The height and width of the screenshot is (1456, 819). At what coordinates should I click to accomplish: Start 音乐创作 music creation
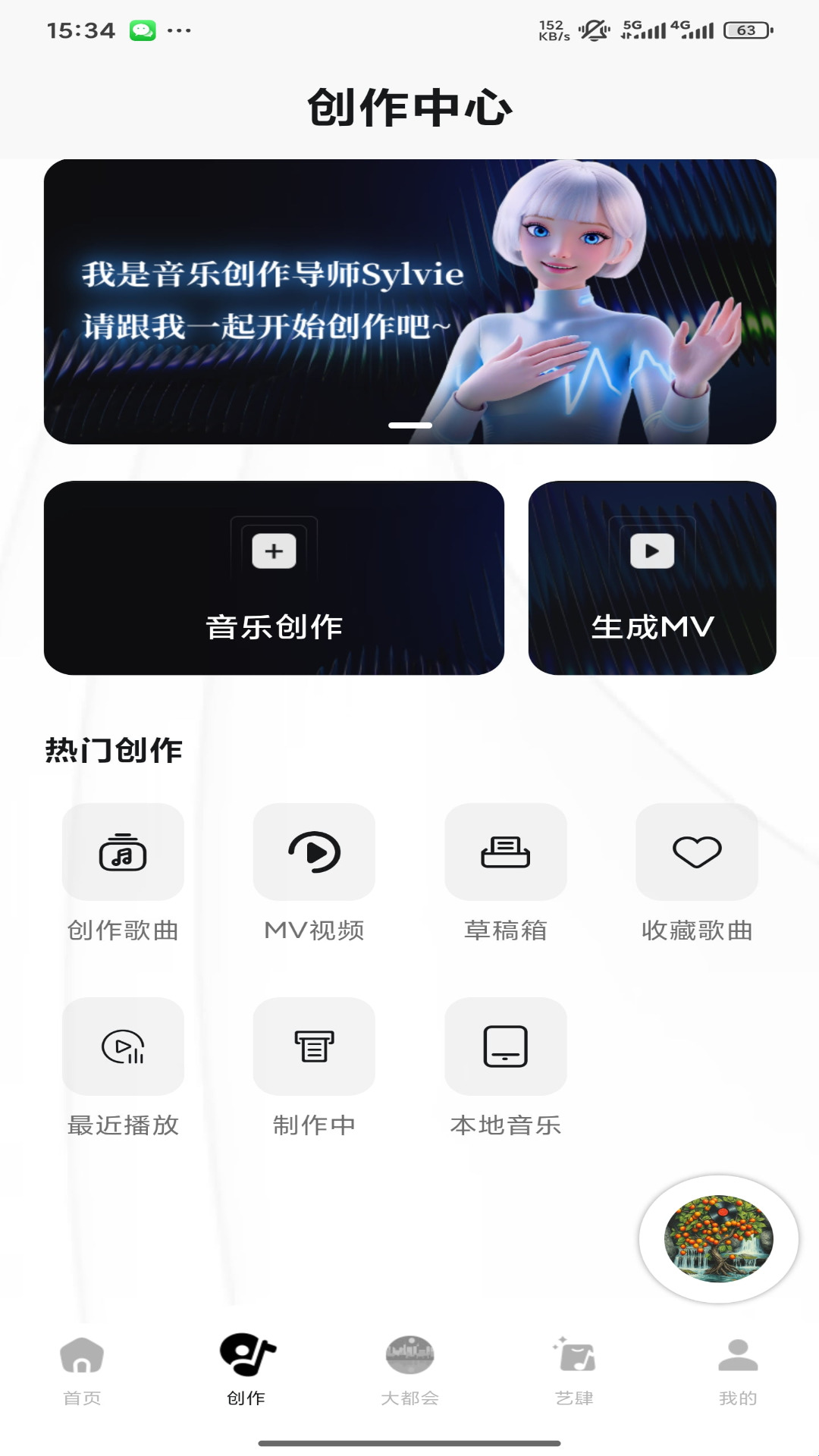coord(274,578)
